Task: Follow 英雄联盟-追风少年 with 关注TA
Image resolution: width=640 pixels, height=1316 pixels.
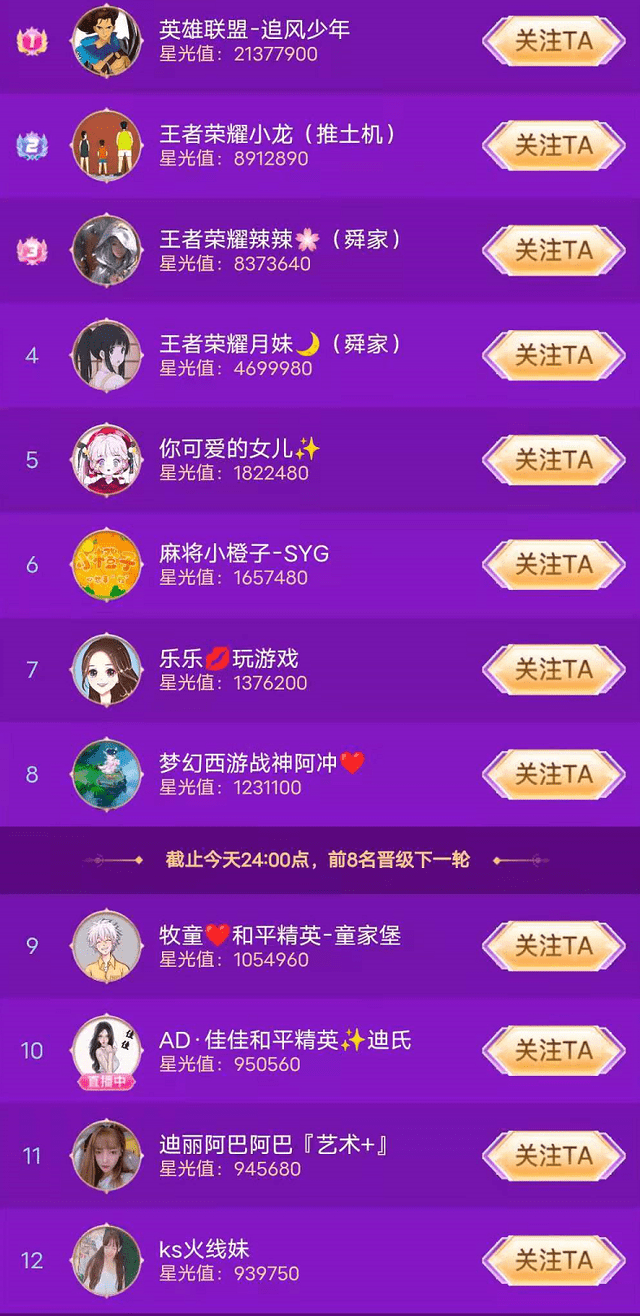Action: coord(553,41)
